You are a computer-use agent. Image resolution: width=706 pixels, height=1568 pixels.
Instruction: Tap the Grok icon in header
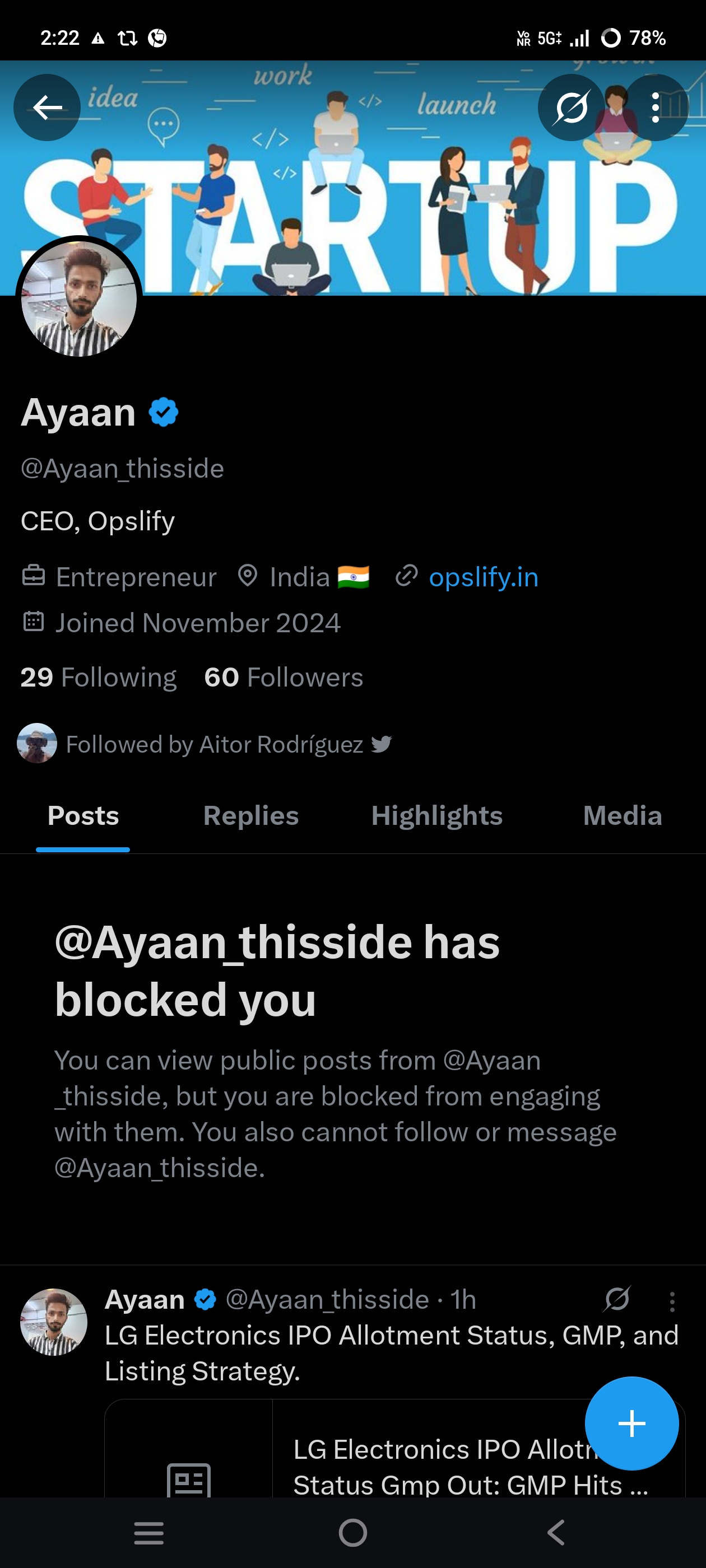(x=571, y=108)
